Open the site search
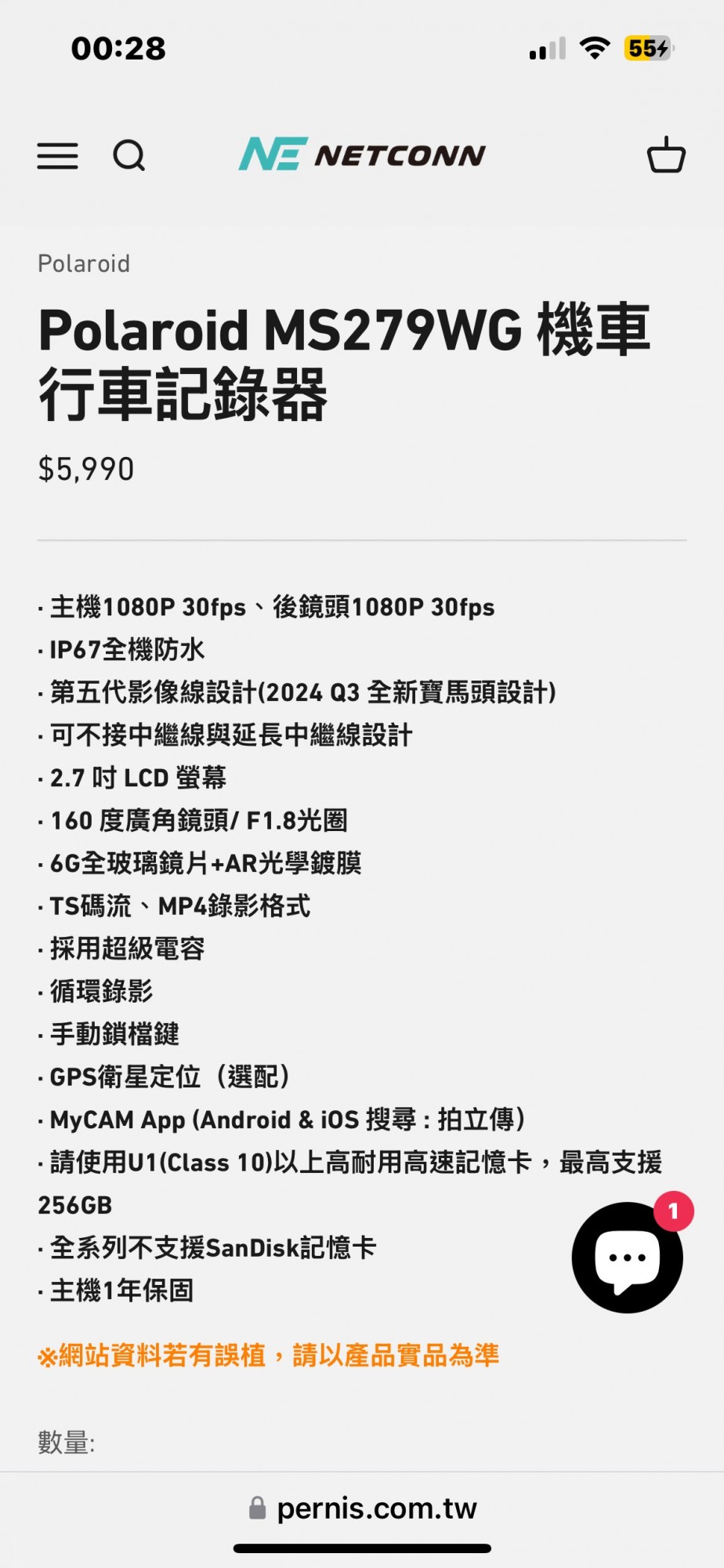This screenshot has width=724, height=1568. point(129,156)
